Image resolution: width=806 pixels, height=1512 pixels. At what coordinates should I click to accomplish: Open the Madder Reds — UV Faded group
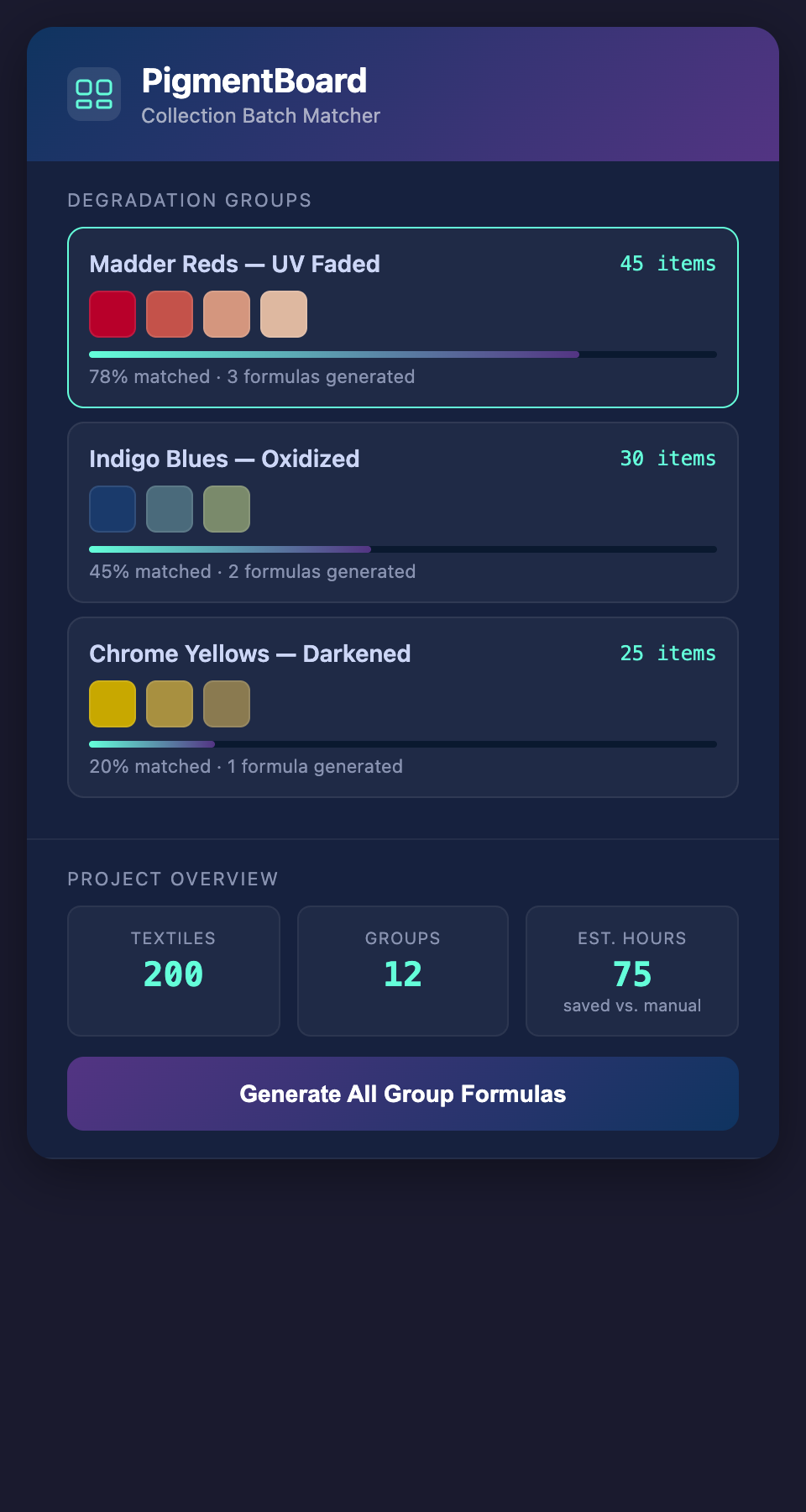tap(402, 318)
